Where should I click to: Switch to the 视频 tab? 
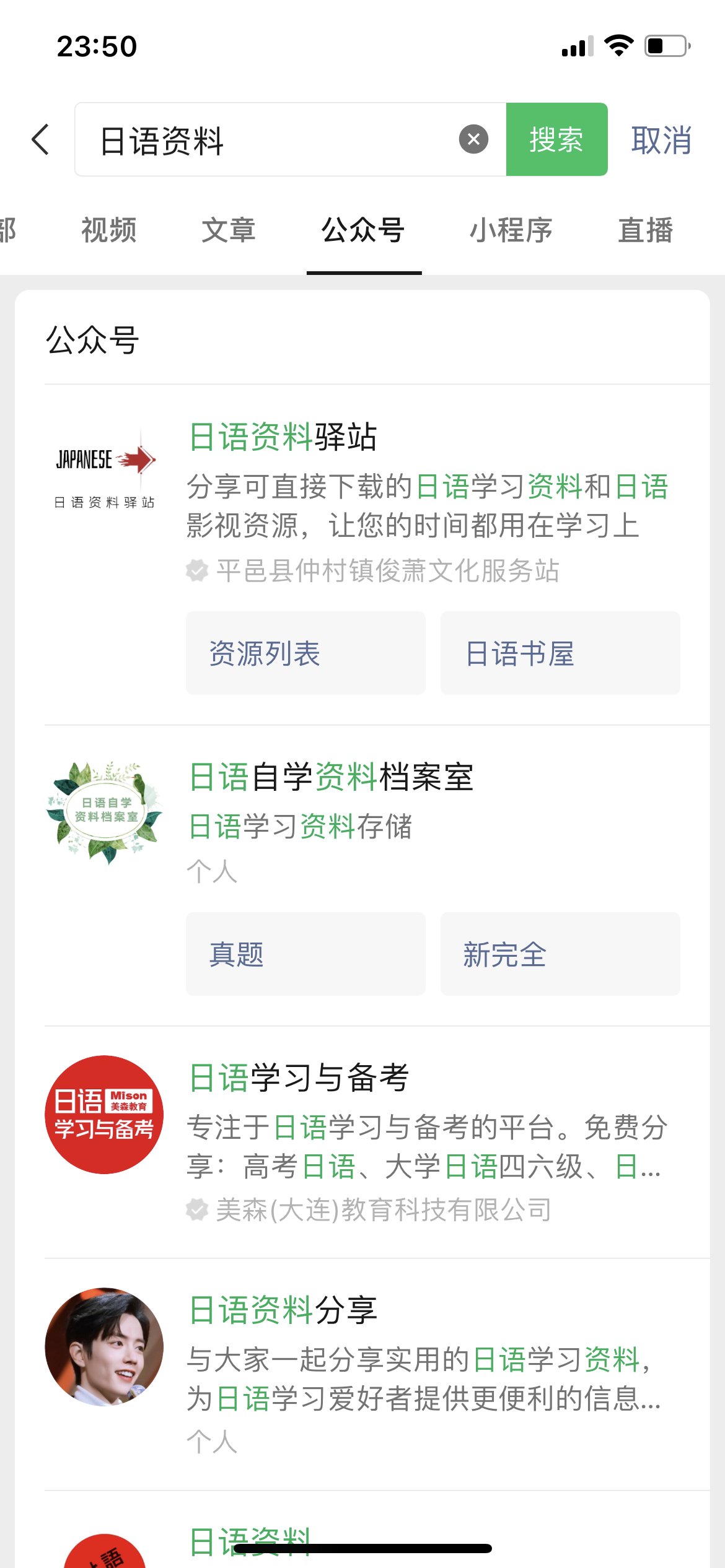pyautogui.click(x=110, y=230)
